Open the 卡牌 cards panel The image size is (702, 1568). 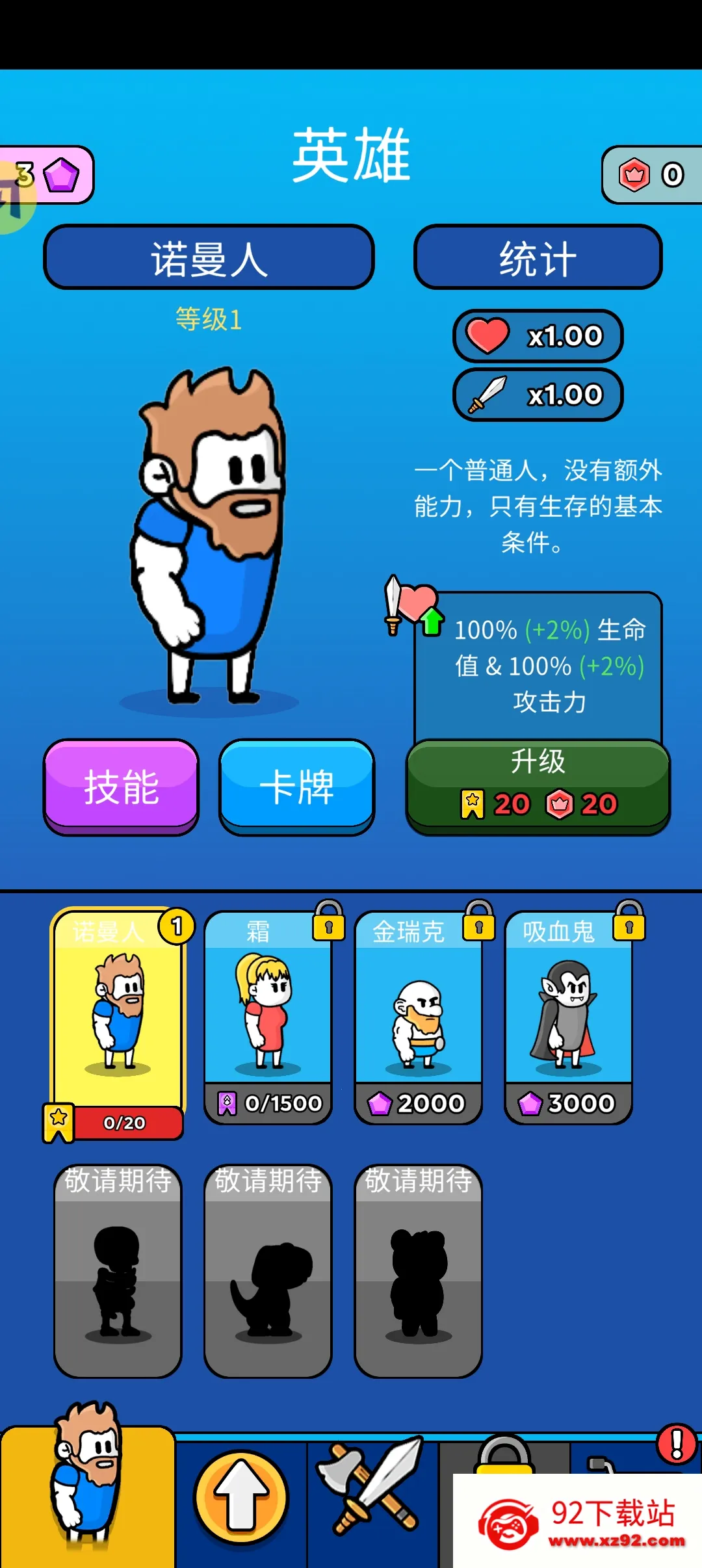point(296,787)
